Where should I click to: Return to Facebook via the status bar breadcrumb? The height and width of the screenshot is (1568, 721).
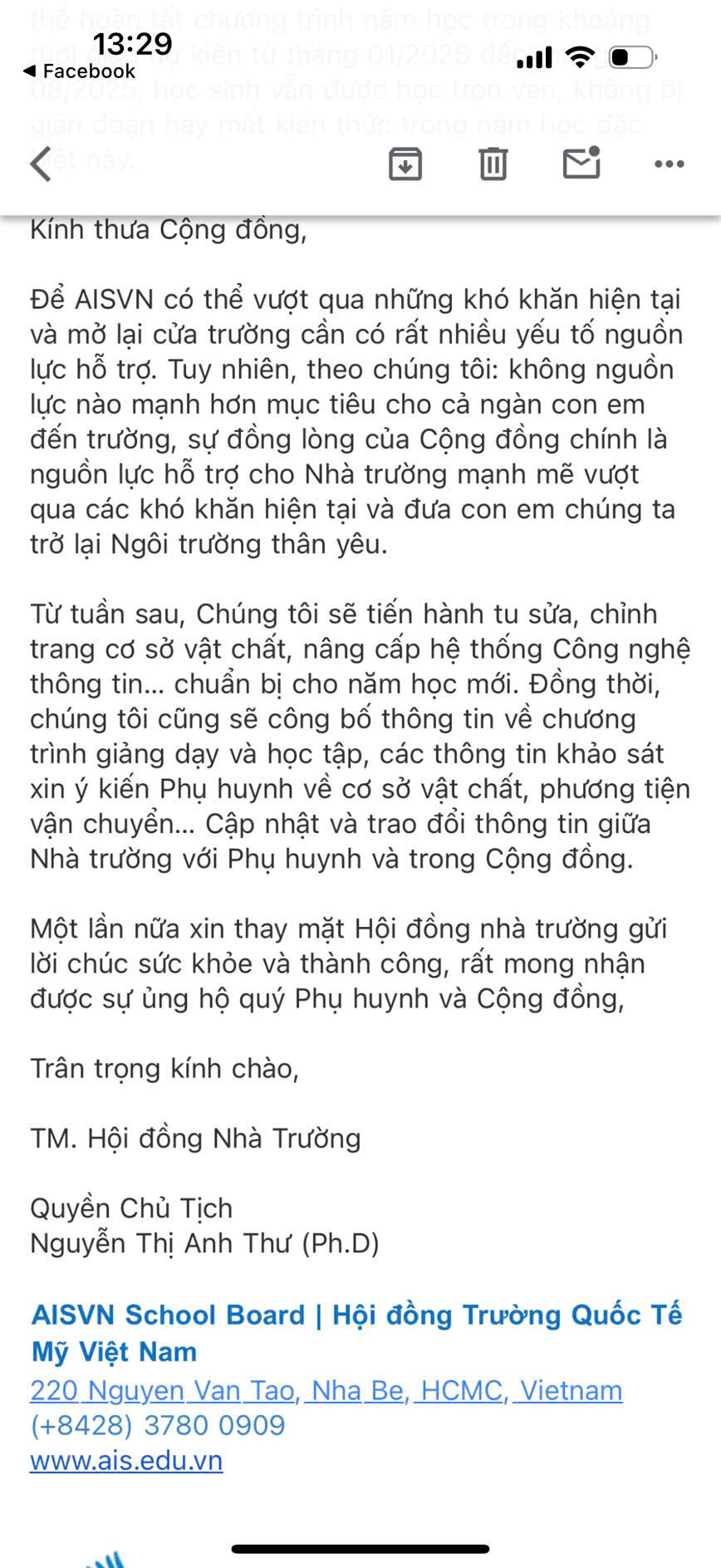point(79,71)
